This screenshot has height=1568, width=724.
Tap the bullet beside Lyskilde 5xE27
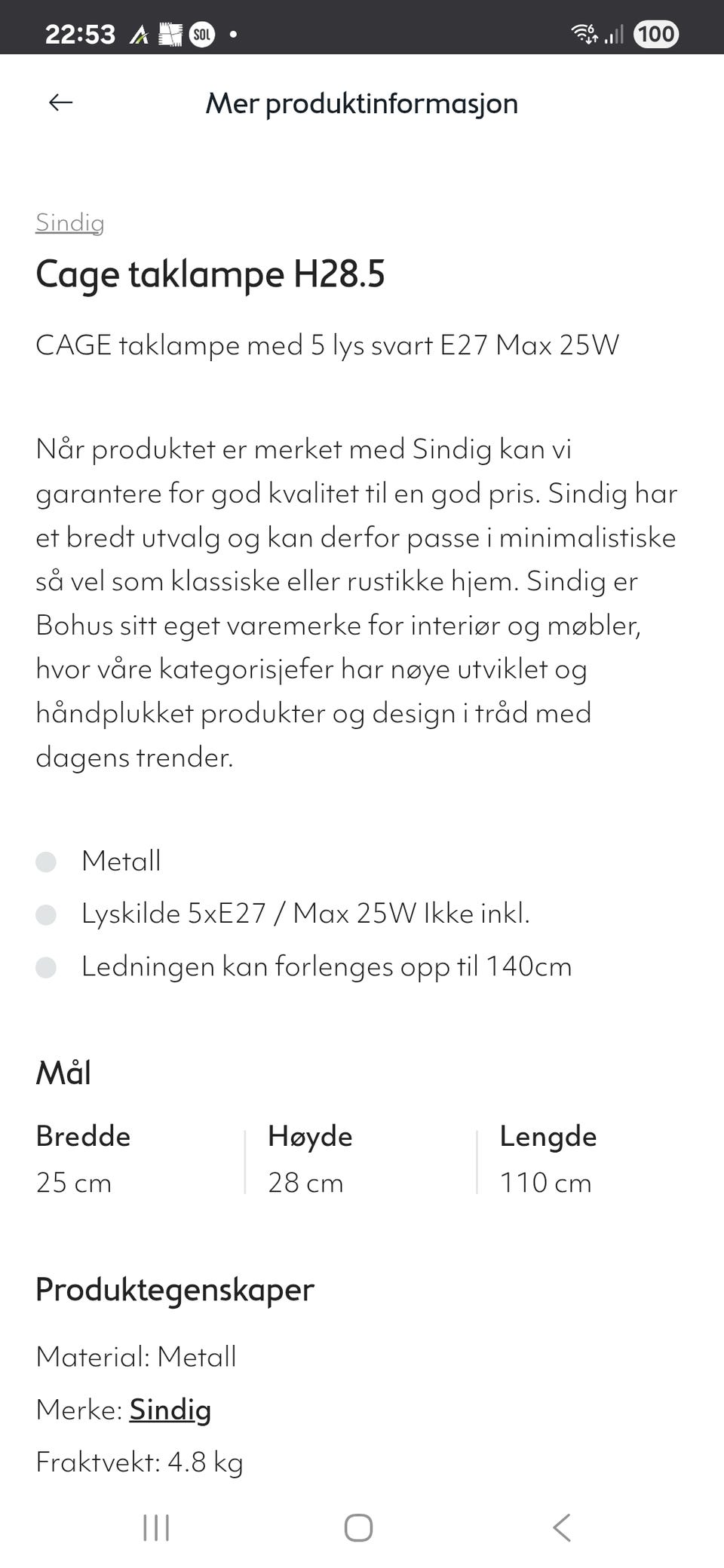pyautogui.click(x=48, y=913)
